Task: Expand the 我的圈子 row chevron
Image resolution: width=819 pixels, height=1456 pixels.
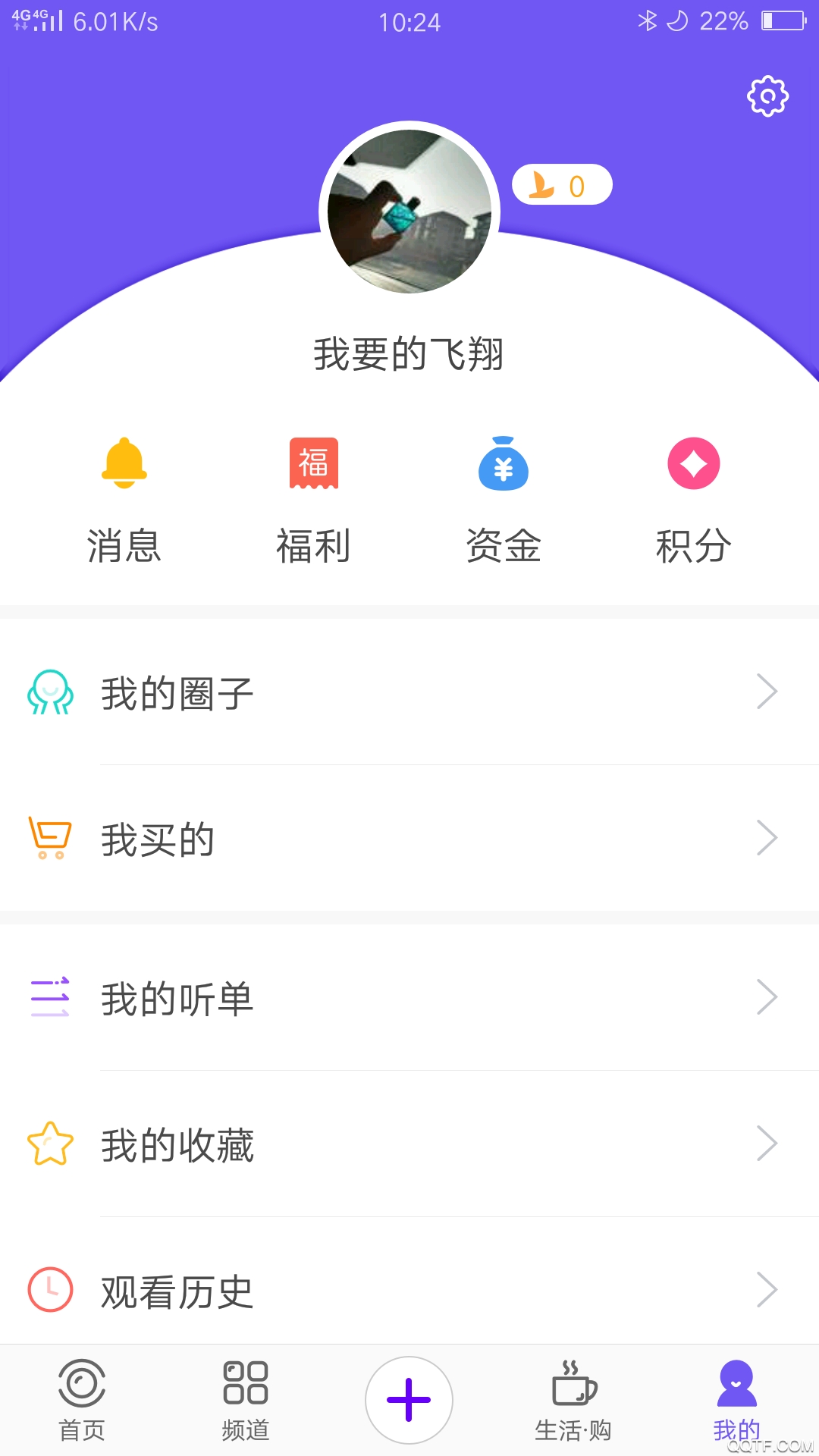Action: point(768,692)
